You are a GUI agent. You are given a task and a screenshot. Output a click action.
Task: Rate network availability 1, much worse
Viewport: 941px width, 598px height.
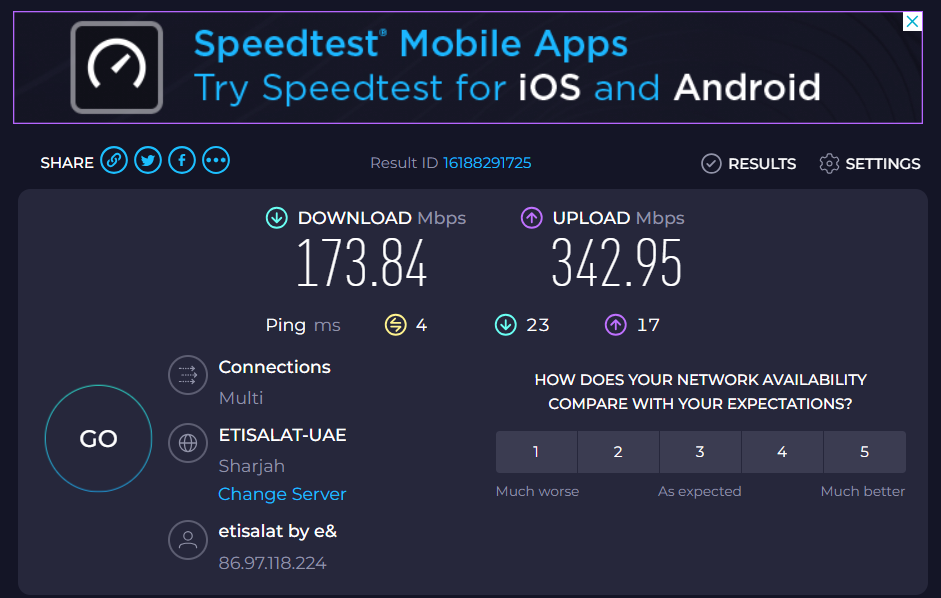536,452
